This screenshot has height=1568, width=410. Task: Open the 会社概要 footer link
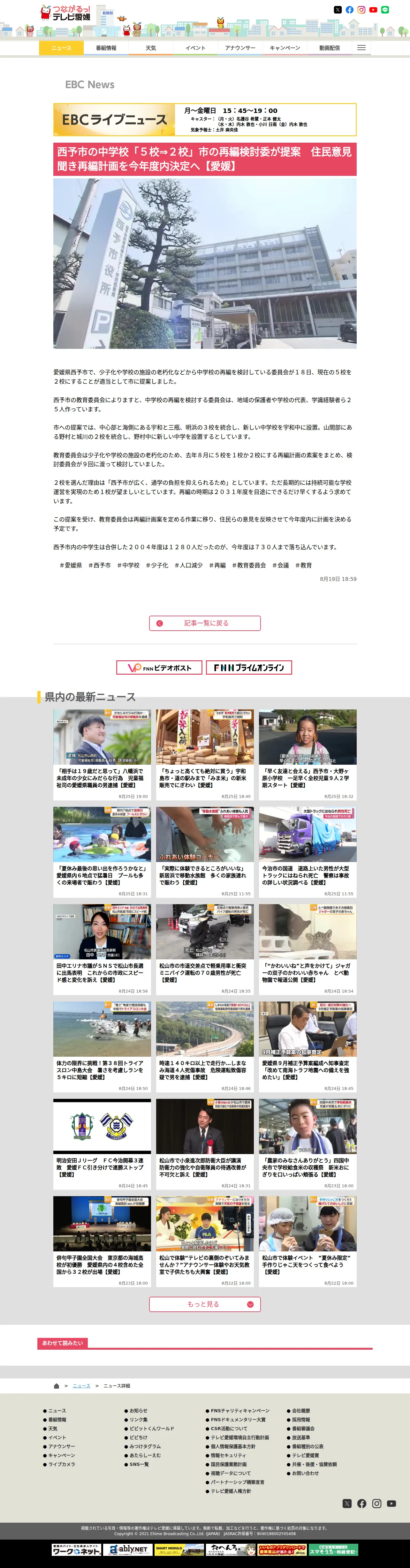click(300, 1410)
